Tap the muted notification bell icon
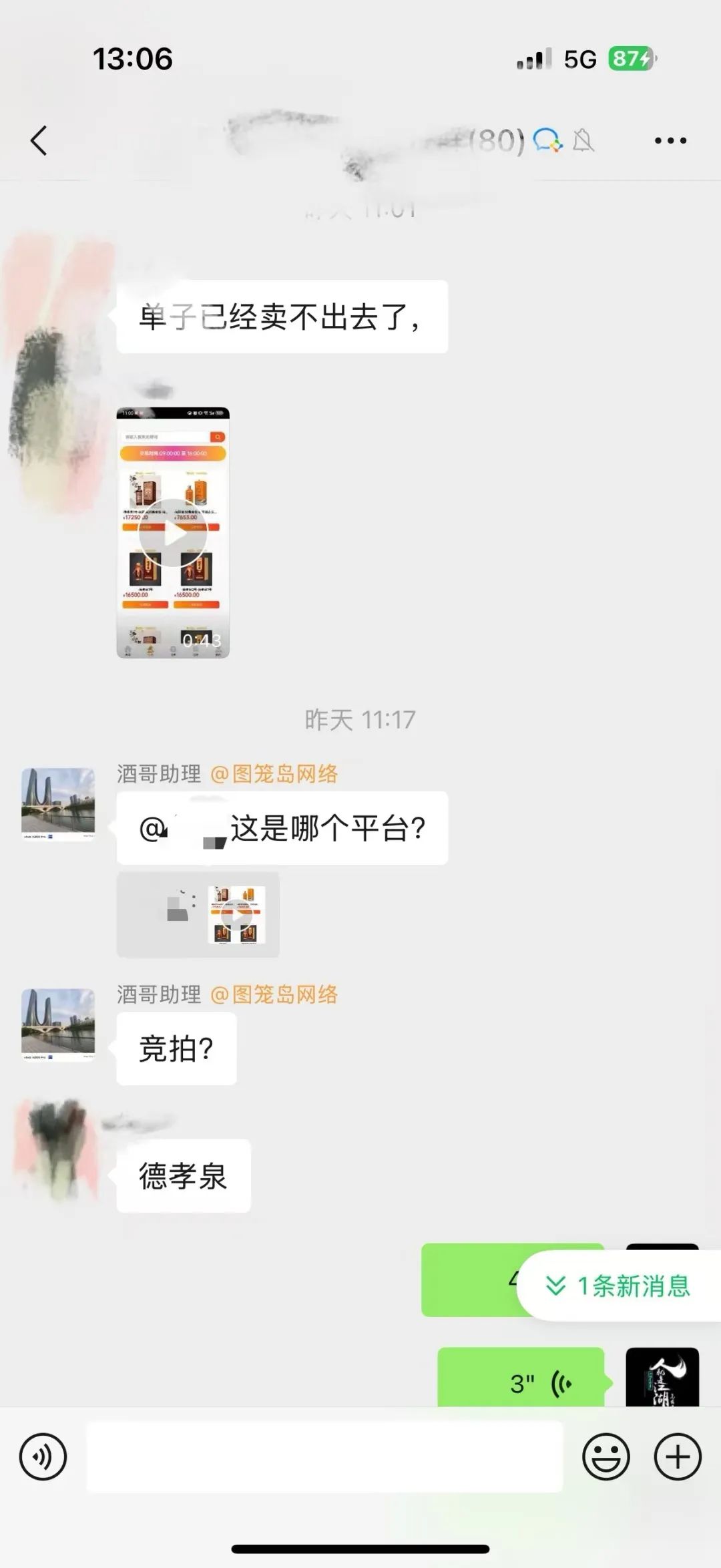 (x=584, y=140)
